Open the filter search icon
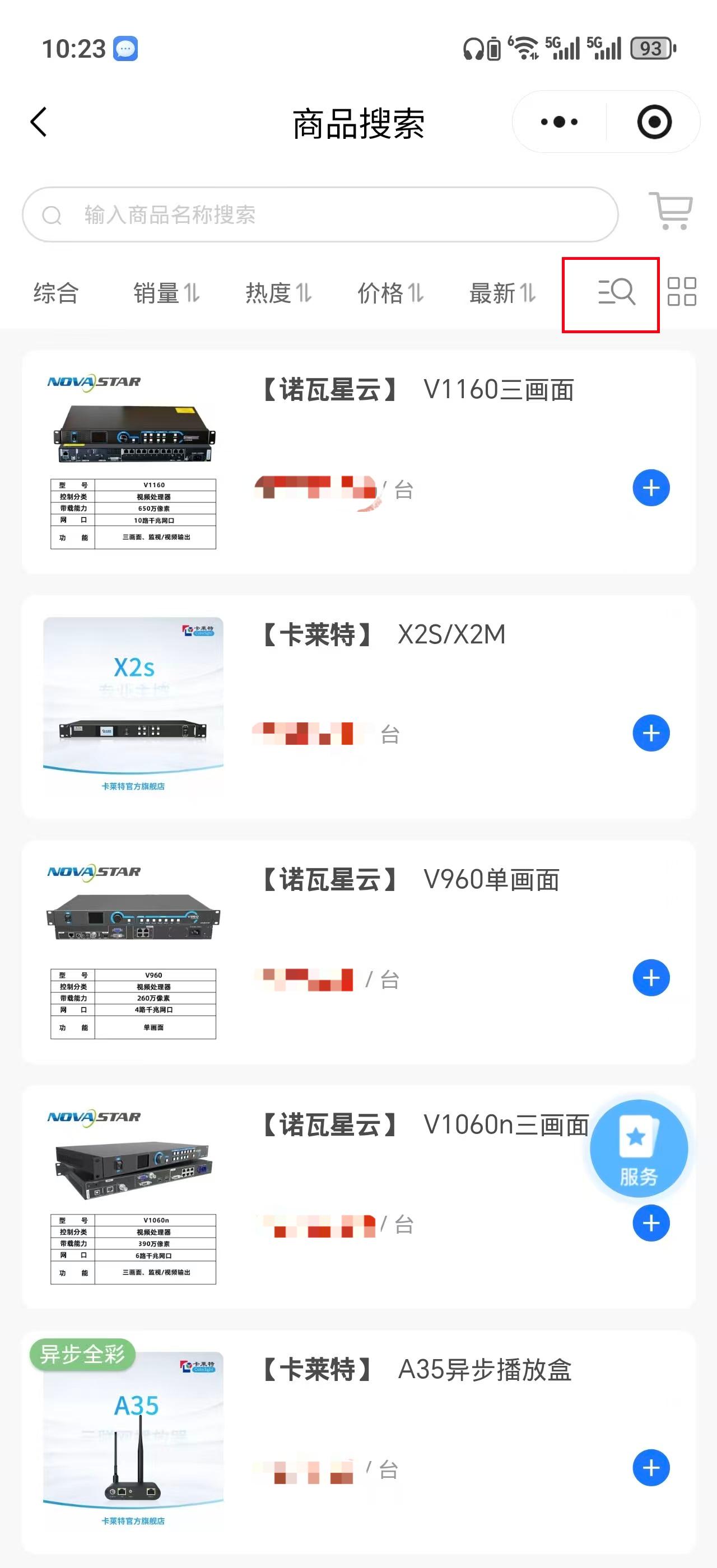The width and height of the screenshot is (717, 1568). click(616, 293)
